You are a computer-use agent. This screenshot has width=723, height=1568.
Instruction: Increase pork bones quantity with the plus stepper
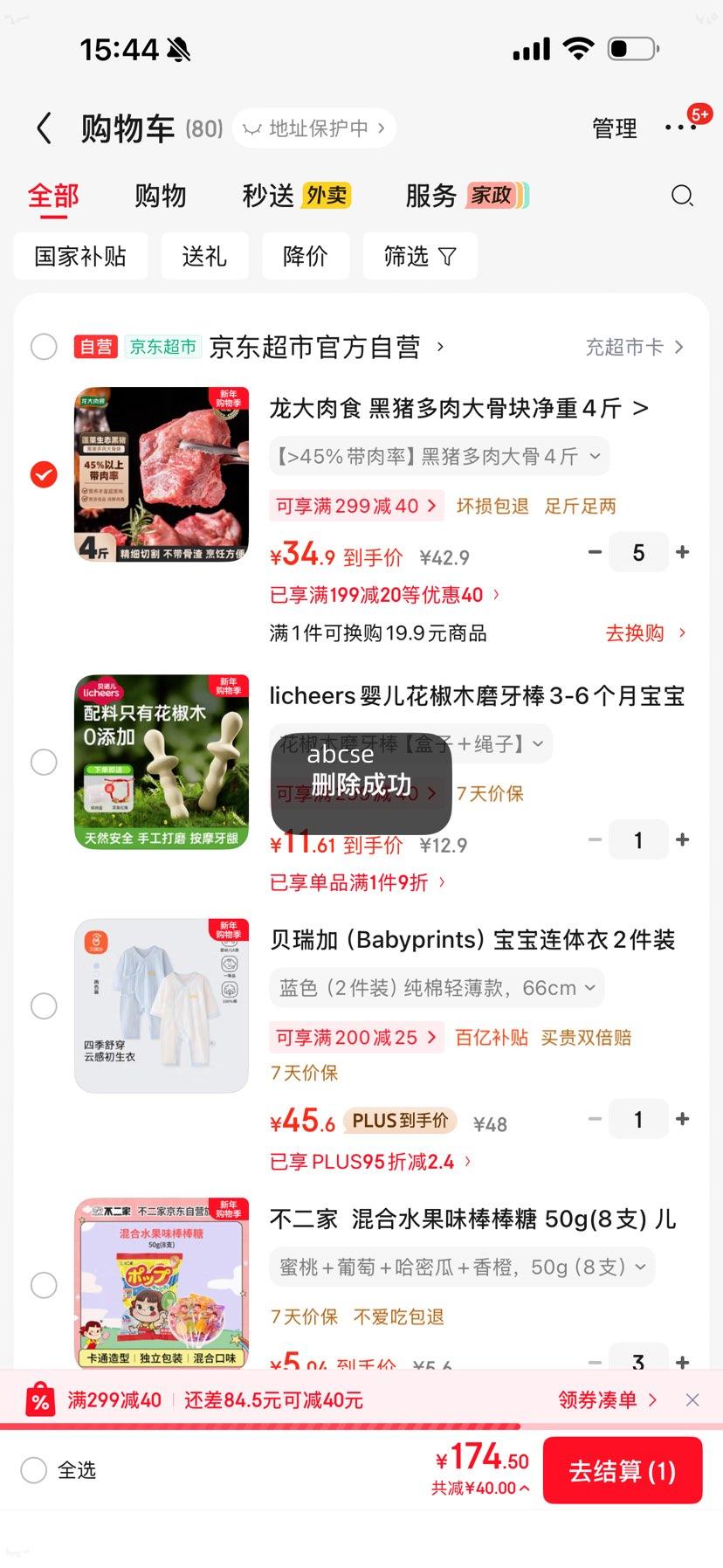point(683,551)
